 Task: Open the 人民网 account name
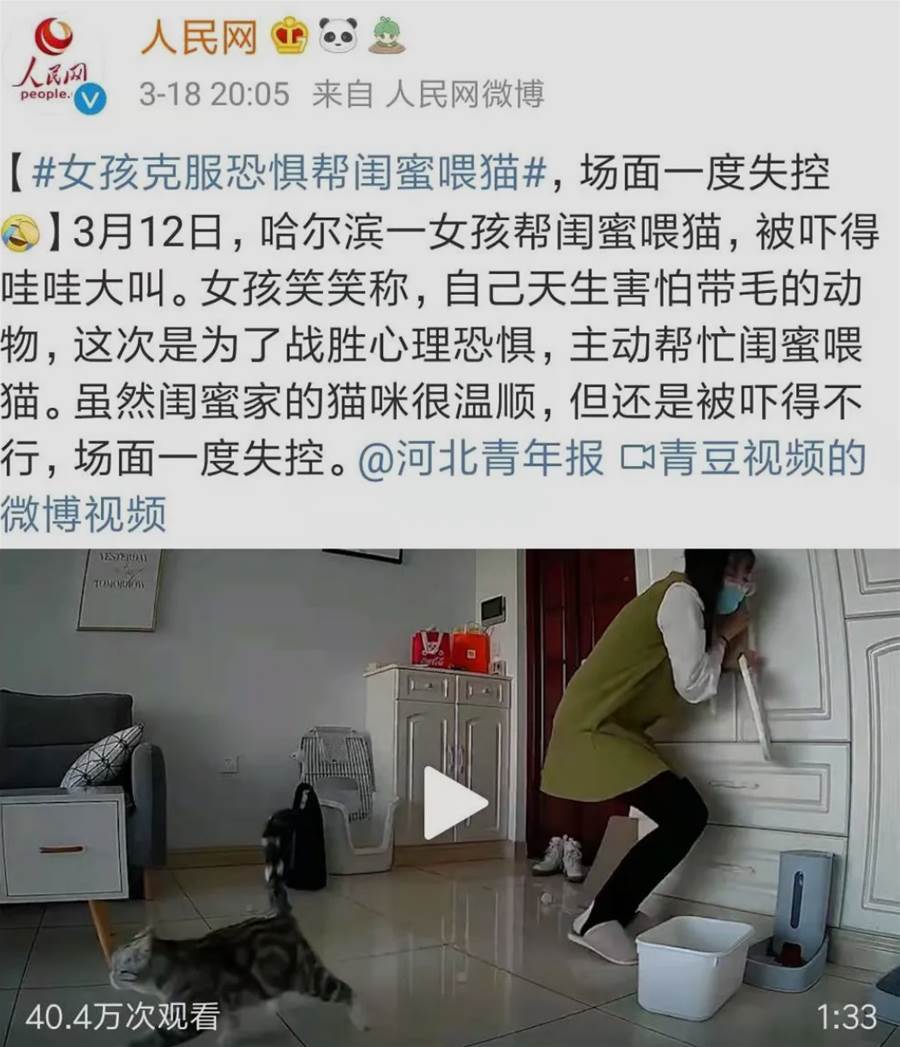click(x=198, y=37)
